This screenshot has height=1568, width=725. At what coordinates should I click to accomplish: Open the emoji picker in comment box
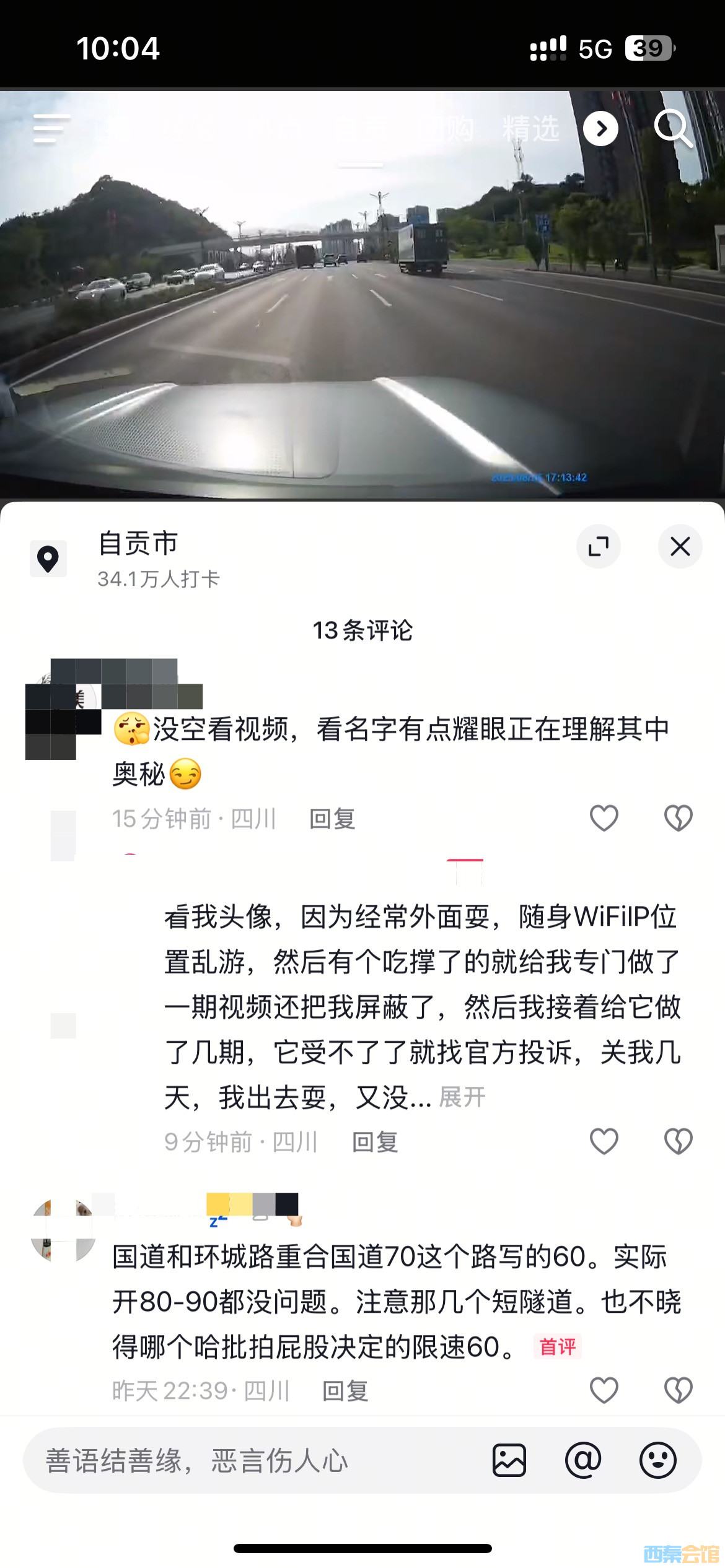click(657, 1460)
